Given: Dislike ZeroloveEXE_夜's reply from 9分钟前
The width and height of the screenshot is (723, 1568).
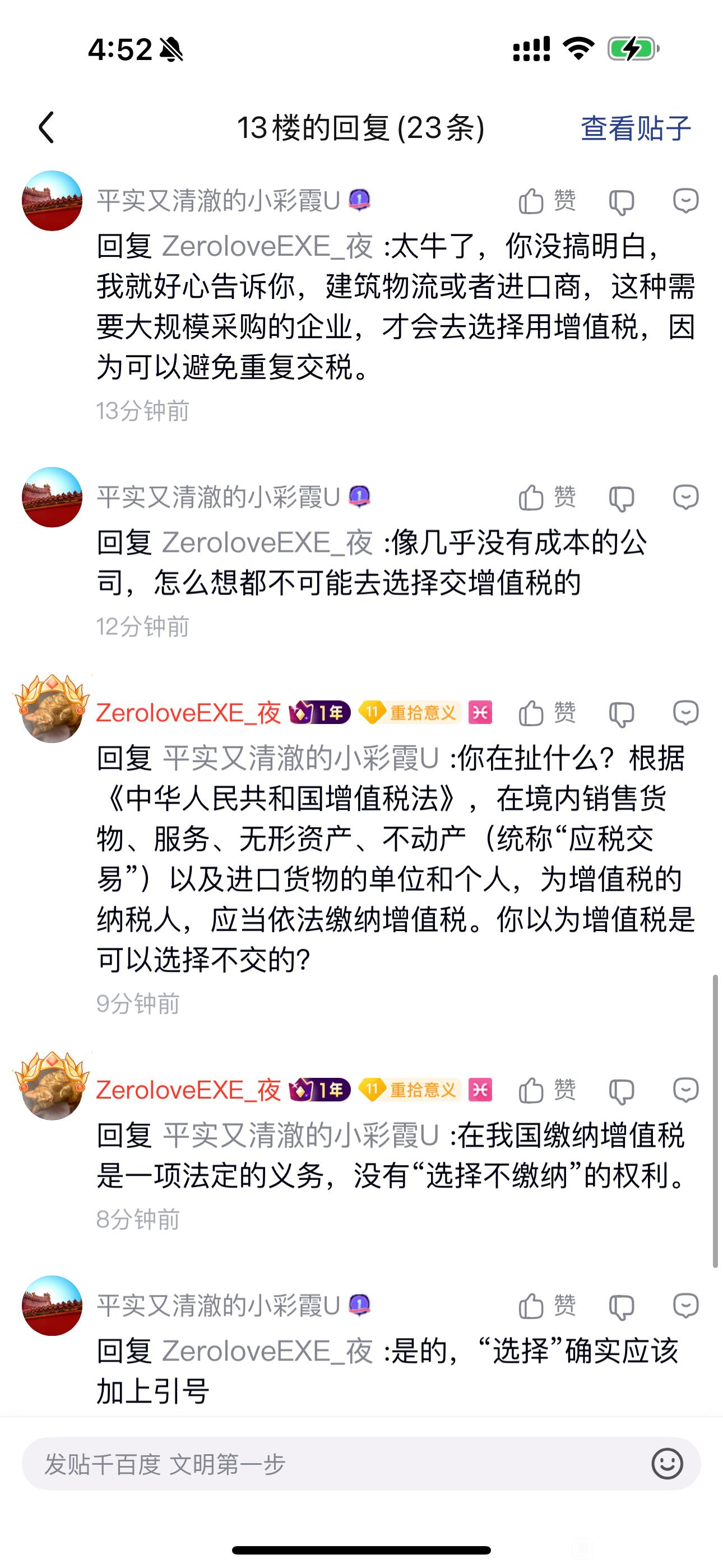Looking at the screenshot, I should pyautogui.click(x=622, y=713).
